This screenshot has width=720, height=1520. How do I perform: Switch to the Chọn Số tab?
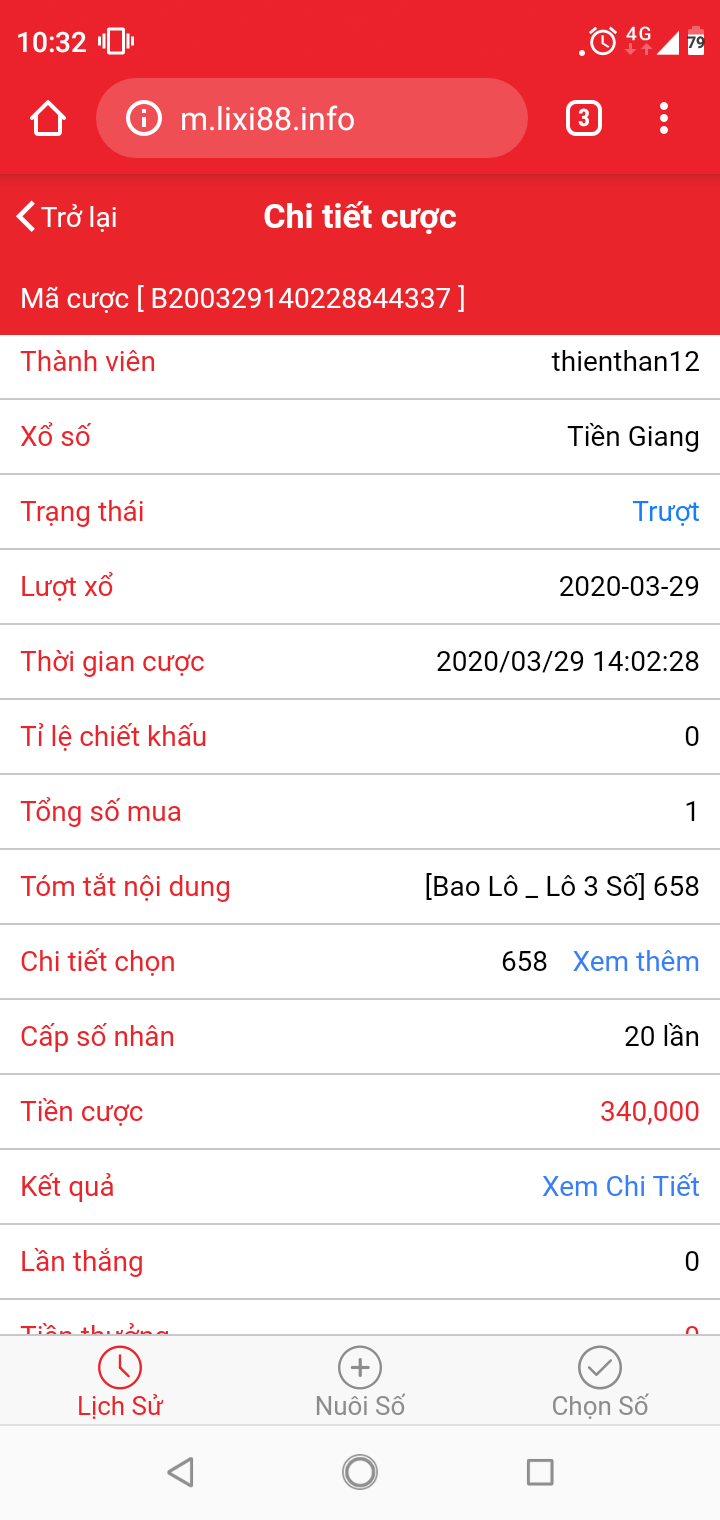[600, 1381]
